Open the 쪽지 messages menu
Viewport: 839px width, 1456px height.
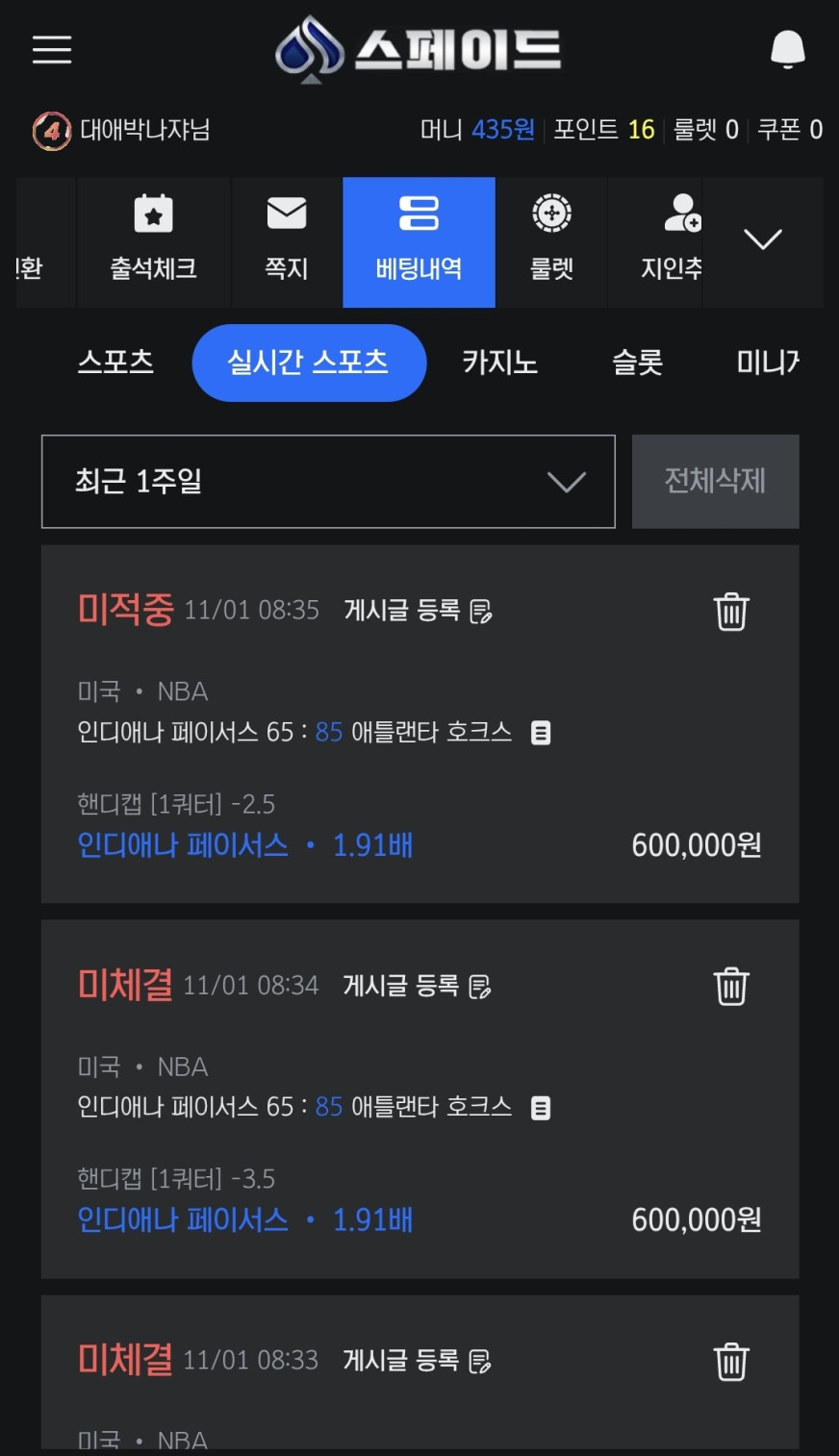286,241
